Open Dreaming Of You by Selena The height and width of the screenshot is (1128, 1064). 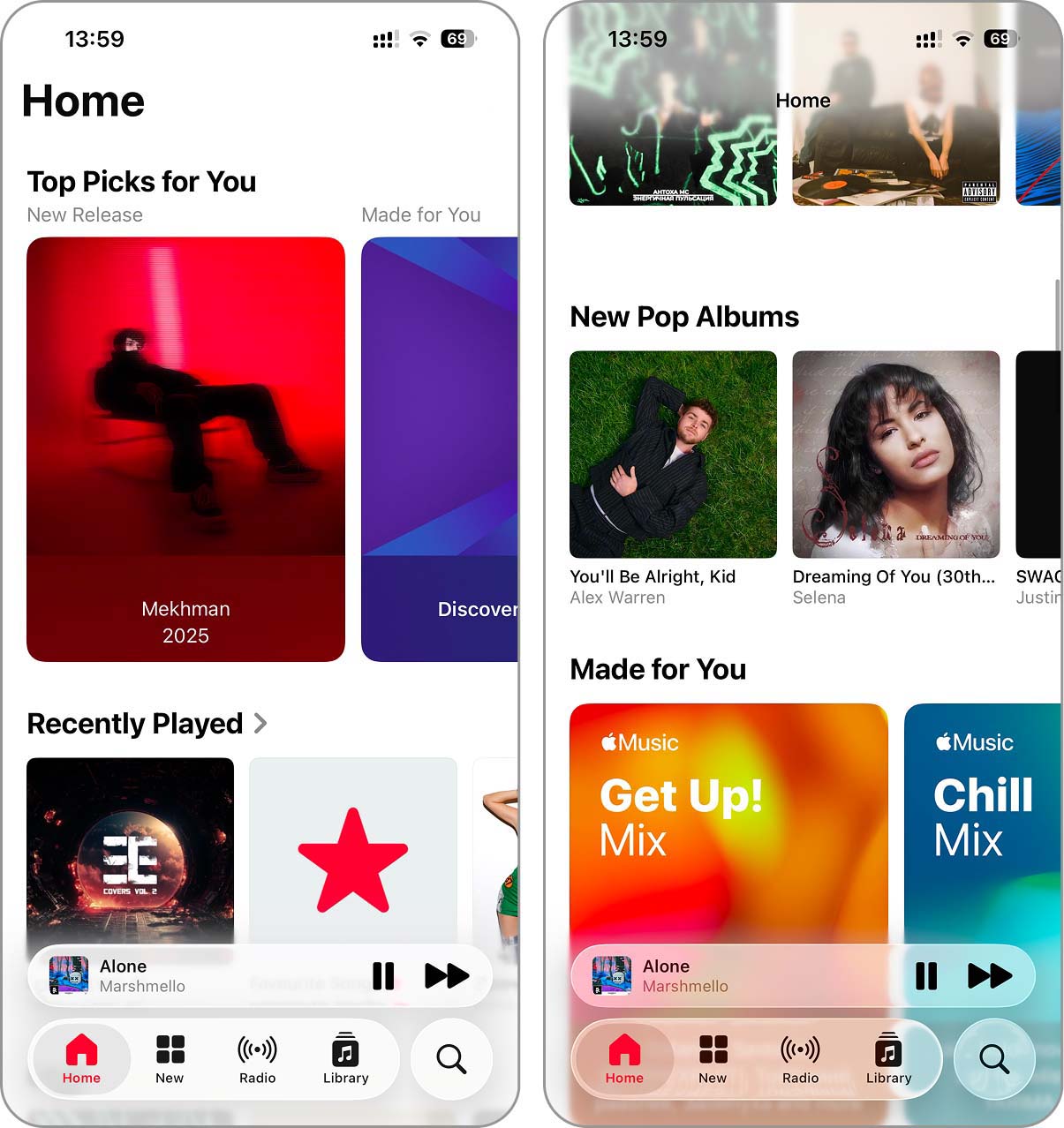894,455
